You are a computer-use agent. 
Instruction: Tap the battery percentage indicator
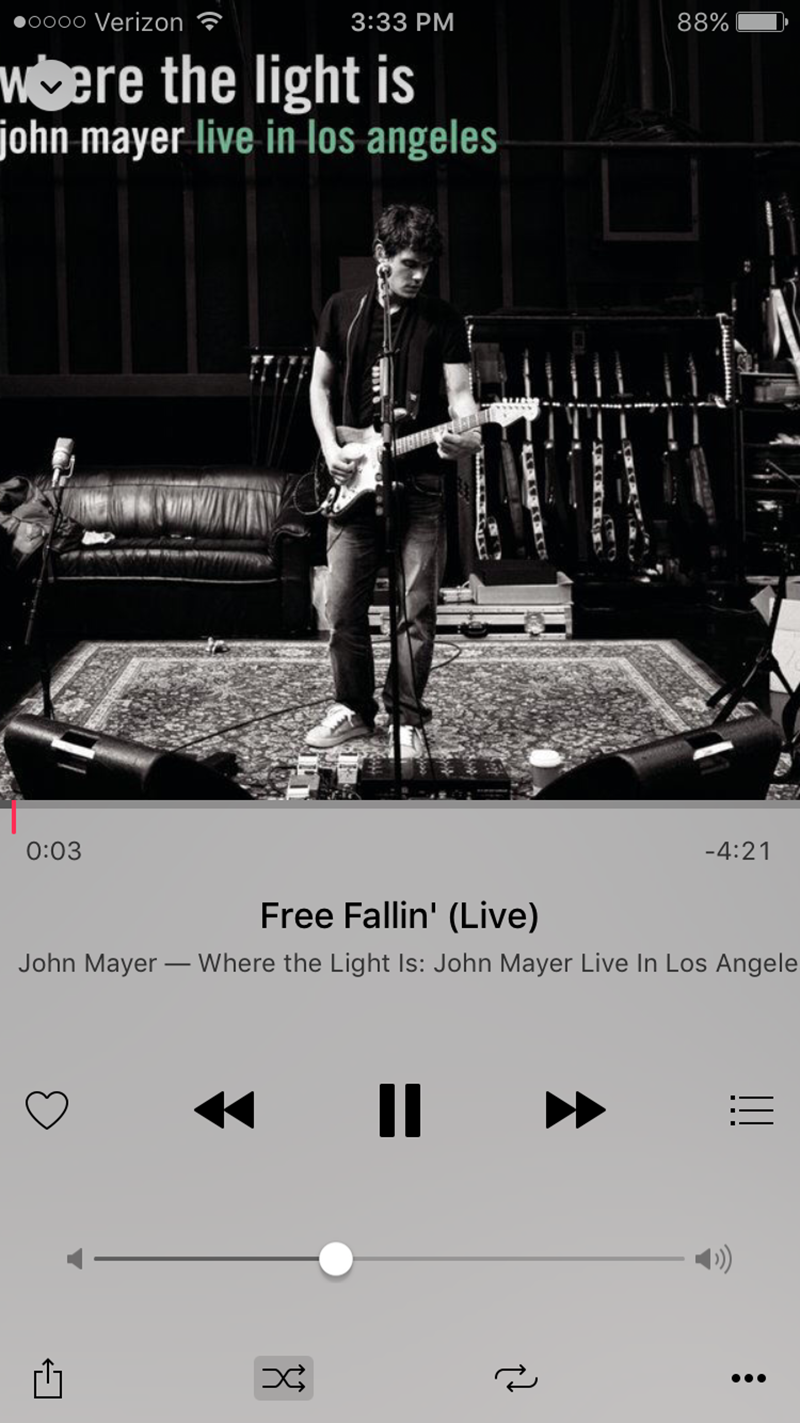702,22
